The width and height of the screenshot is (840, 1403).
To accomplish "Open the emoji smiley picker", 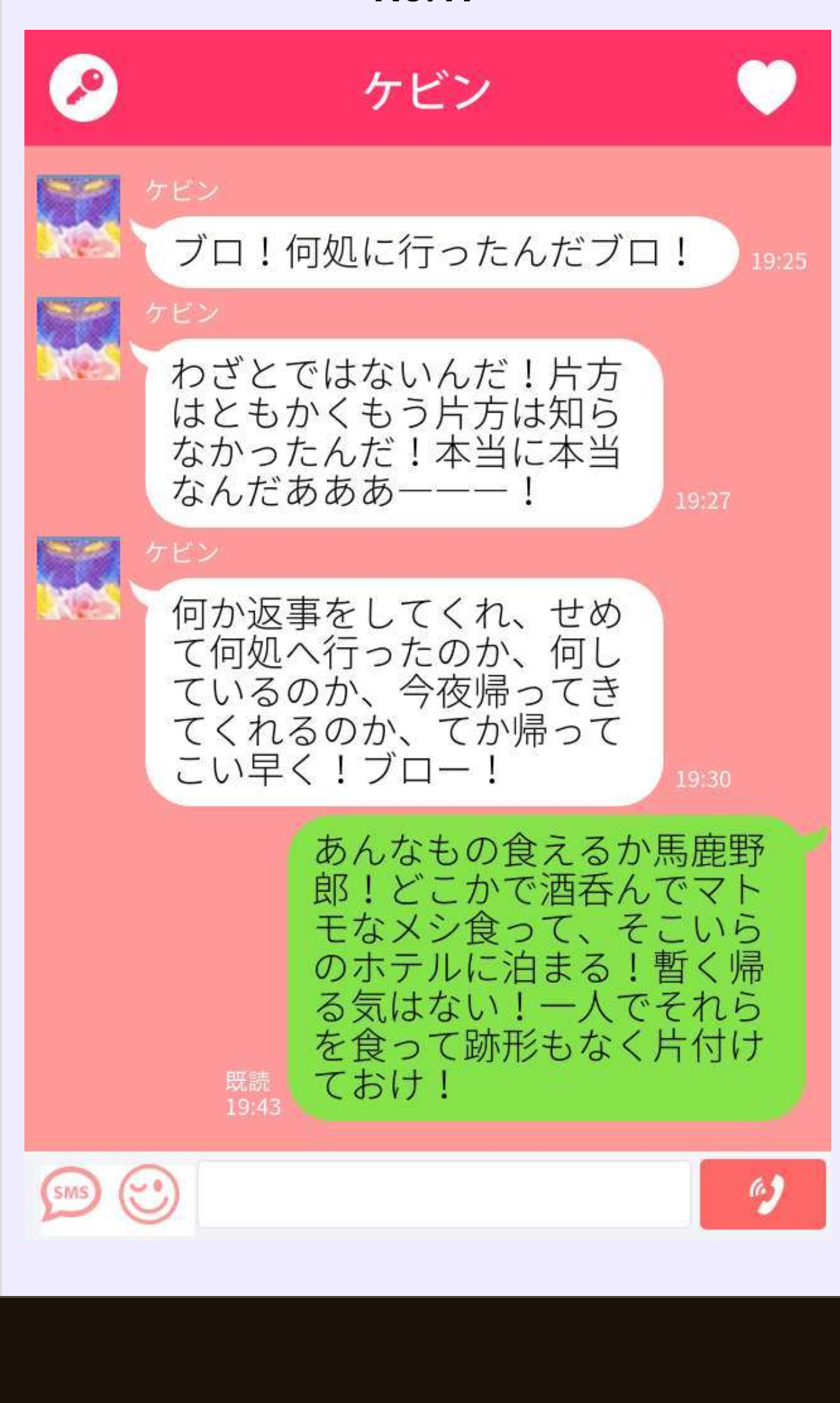I will pyautogui.click(x=149, y=1194).
